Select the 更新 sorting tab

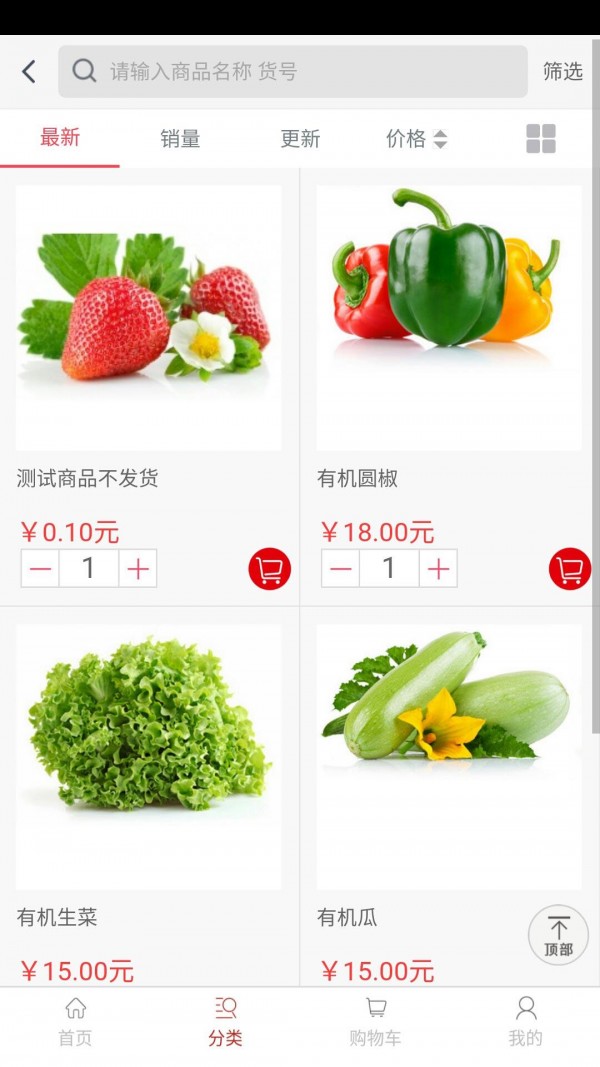pos(300,139)
